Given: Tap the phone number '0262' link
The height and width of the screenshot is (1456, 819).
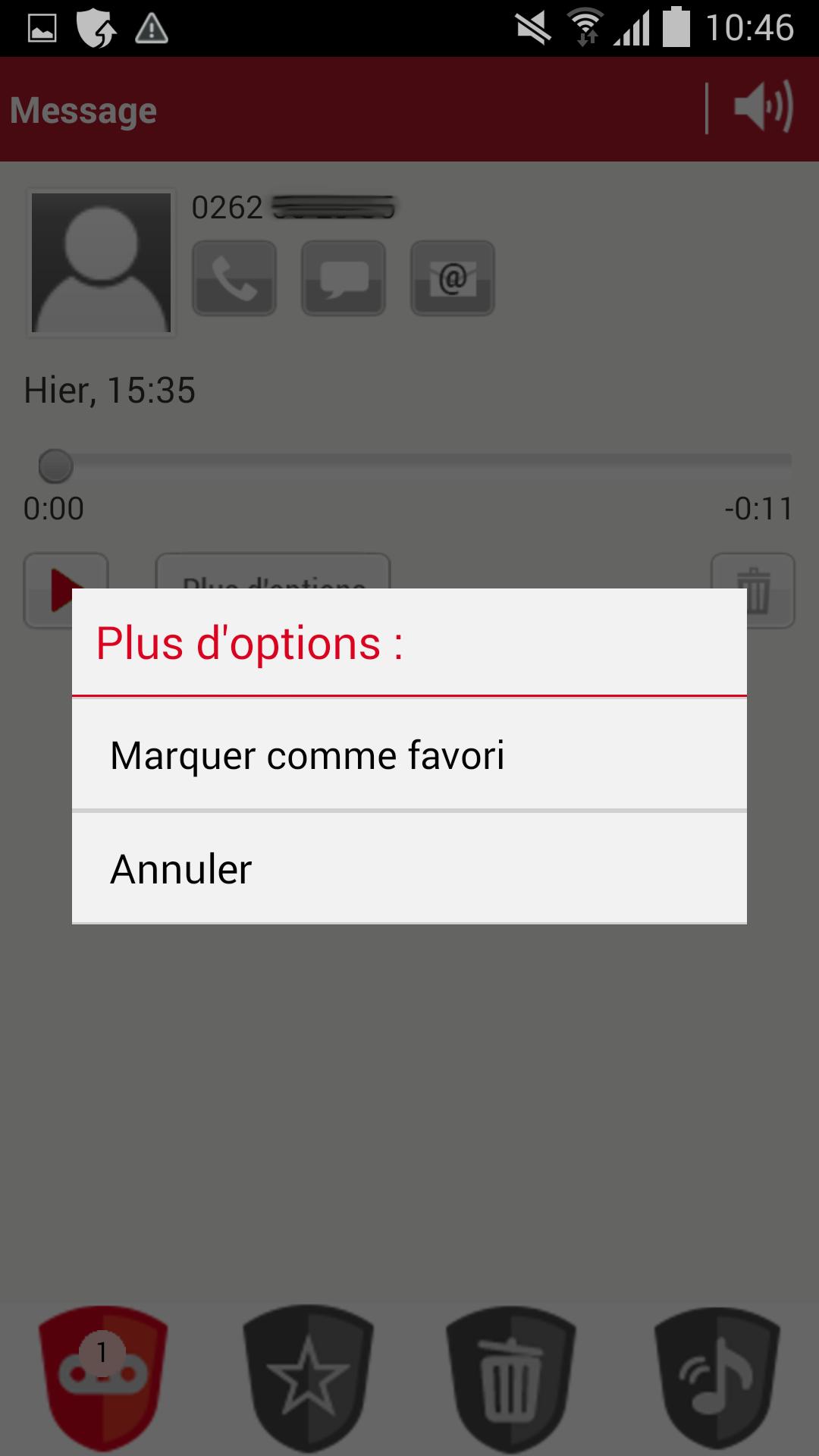Looking at the screenshot, I should [x=227, y=207].
